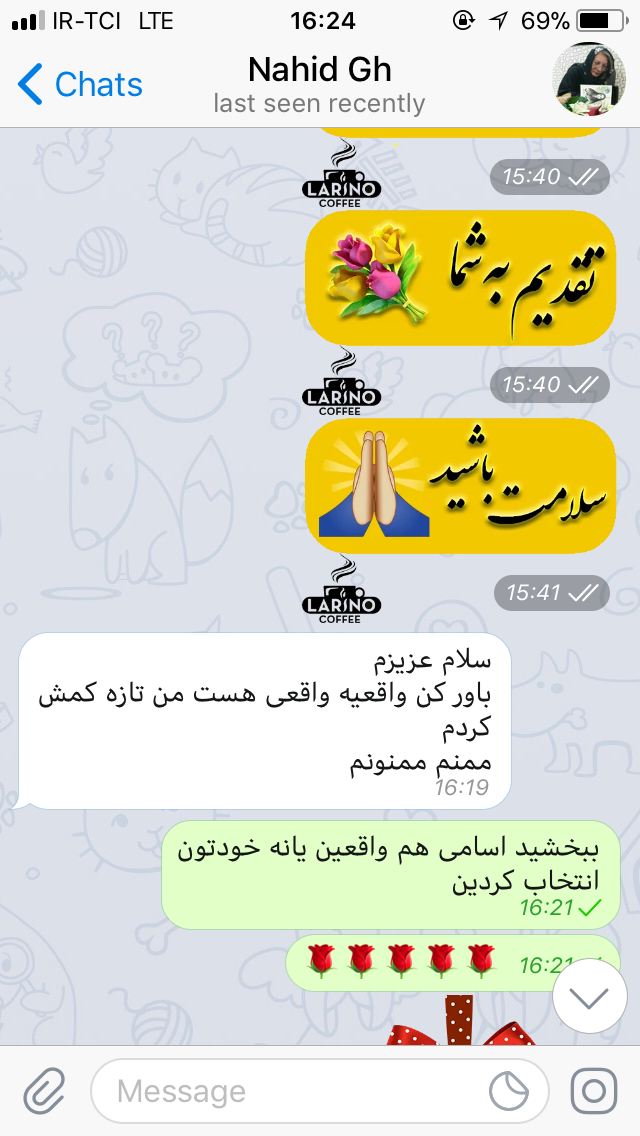This screenshot has width=640, height=1136.
Task: Open the praying hands sticker
Action: tap(460, 486)
